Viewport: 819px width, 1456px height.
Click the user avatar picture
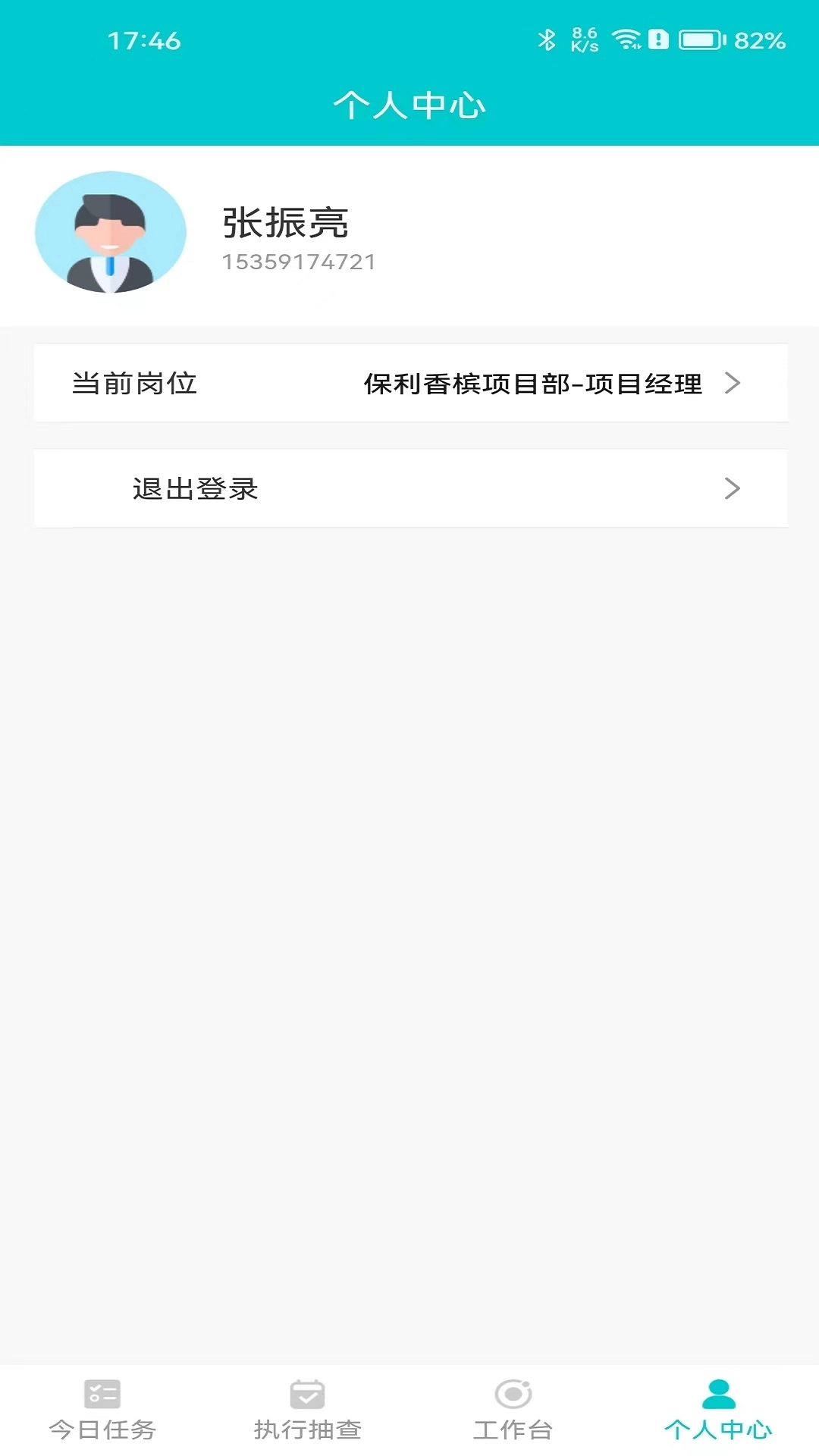[110, 232]
